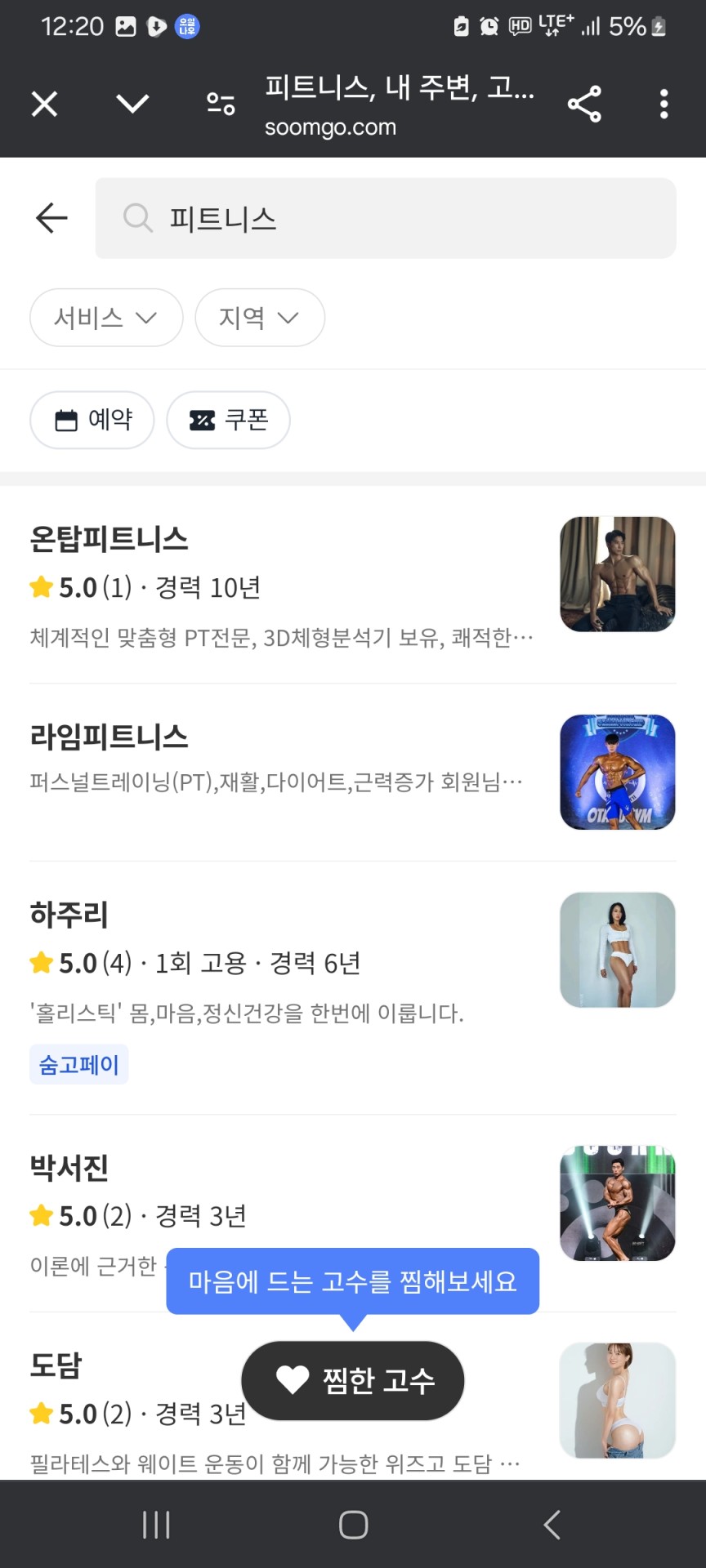The width and height of the screenshot is (706, 1568).
Task: Select the 예약 filter chip
Action: 92,420
